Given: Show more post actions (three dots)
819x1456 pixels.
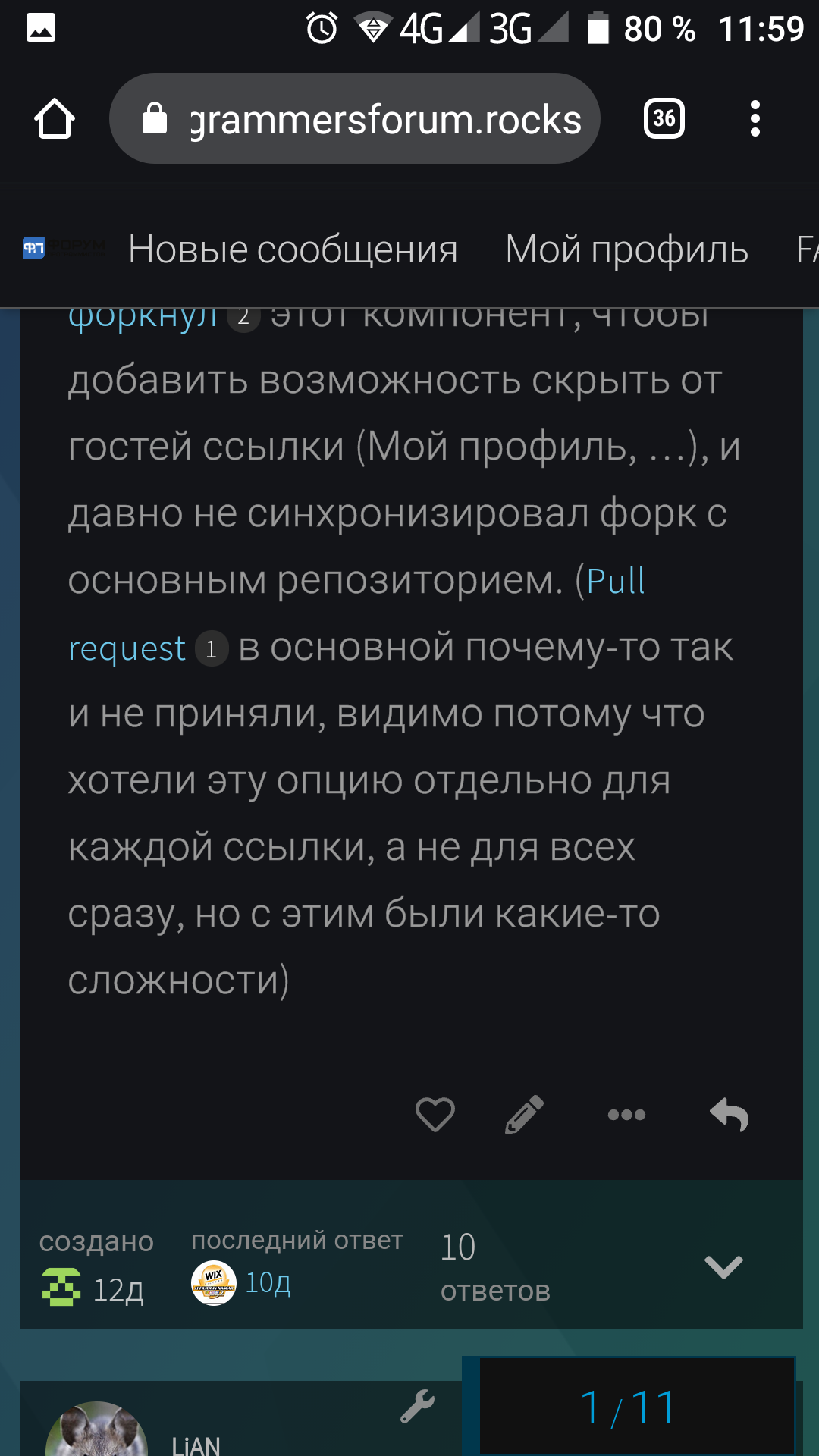Looking at the screenshot, I should 626,1115.
